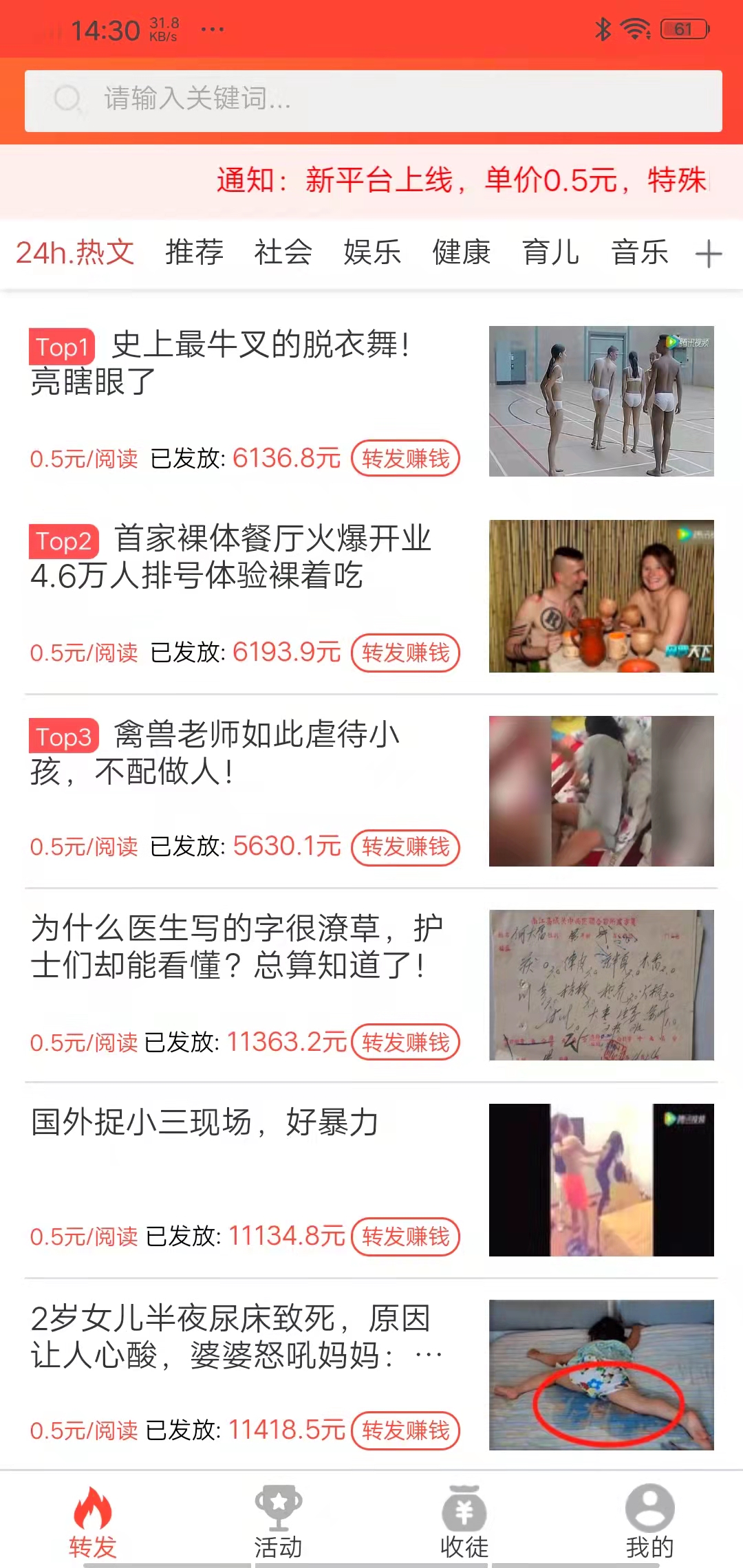Open the 活动 tab in bottom navigation
Image resolution: width=743 pixels, height=1568 pixels.
click(278, 1521)
